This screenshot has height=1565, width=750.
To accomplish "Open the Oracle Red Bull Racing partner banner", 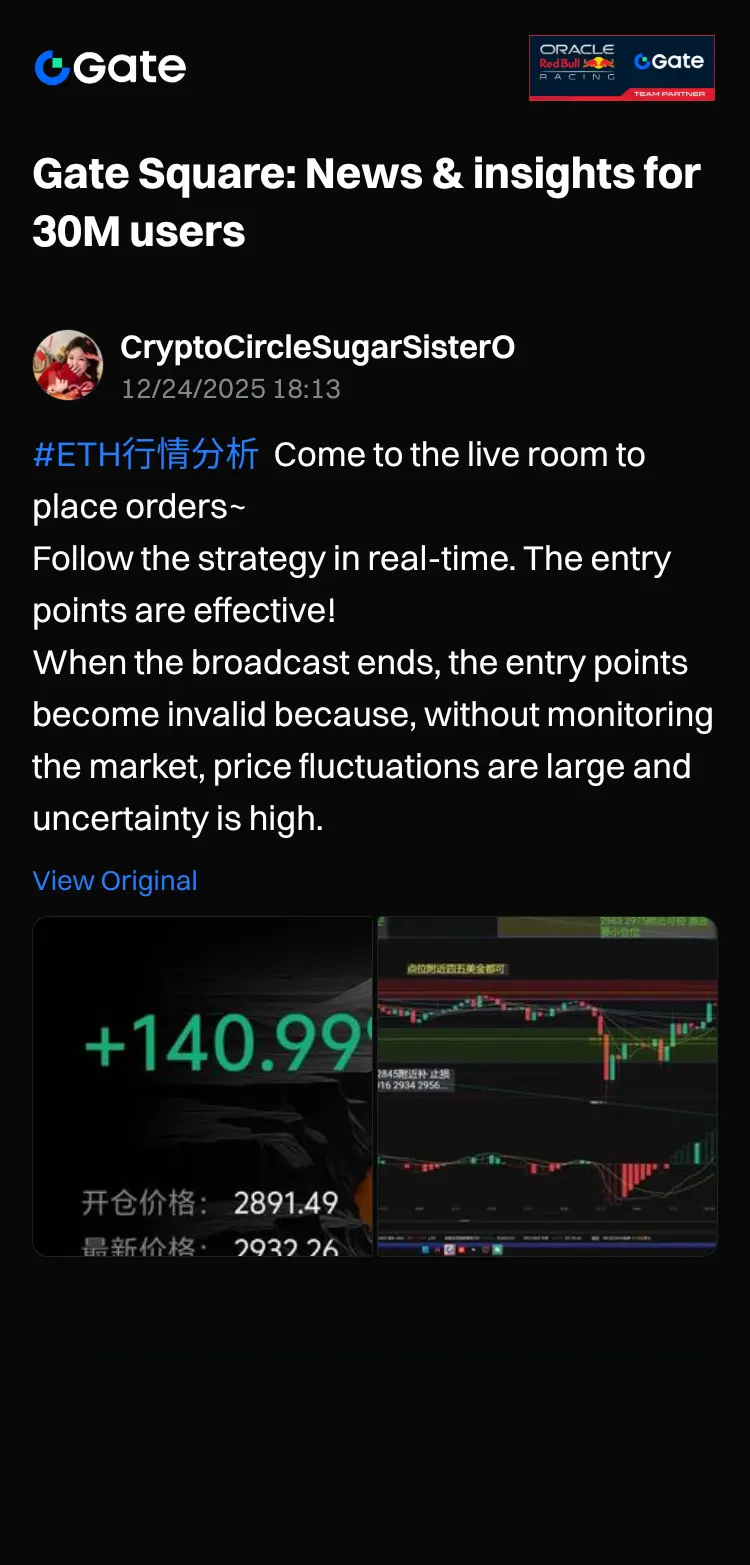I will pos(621,68).
